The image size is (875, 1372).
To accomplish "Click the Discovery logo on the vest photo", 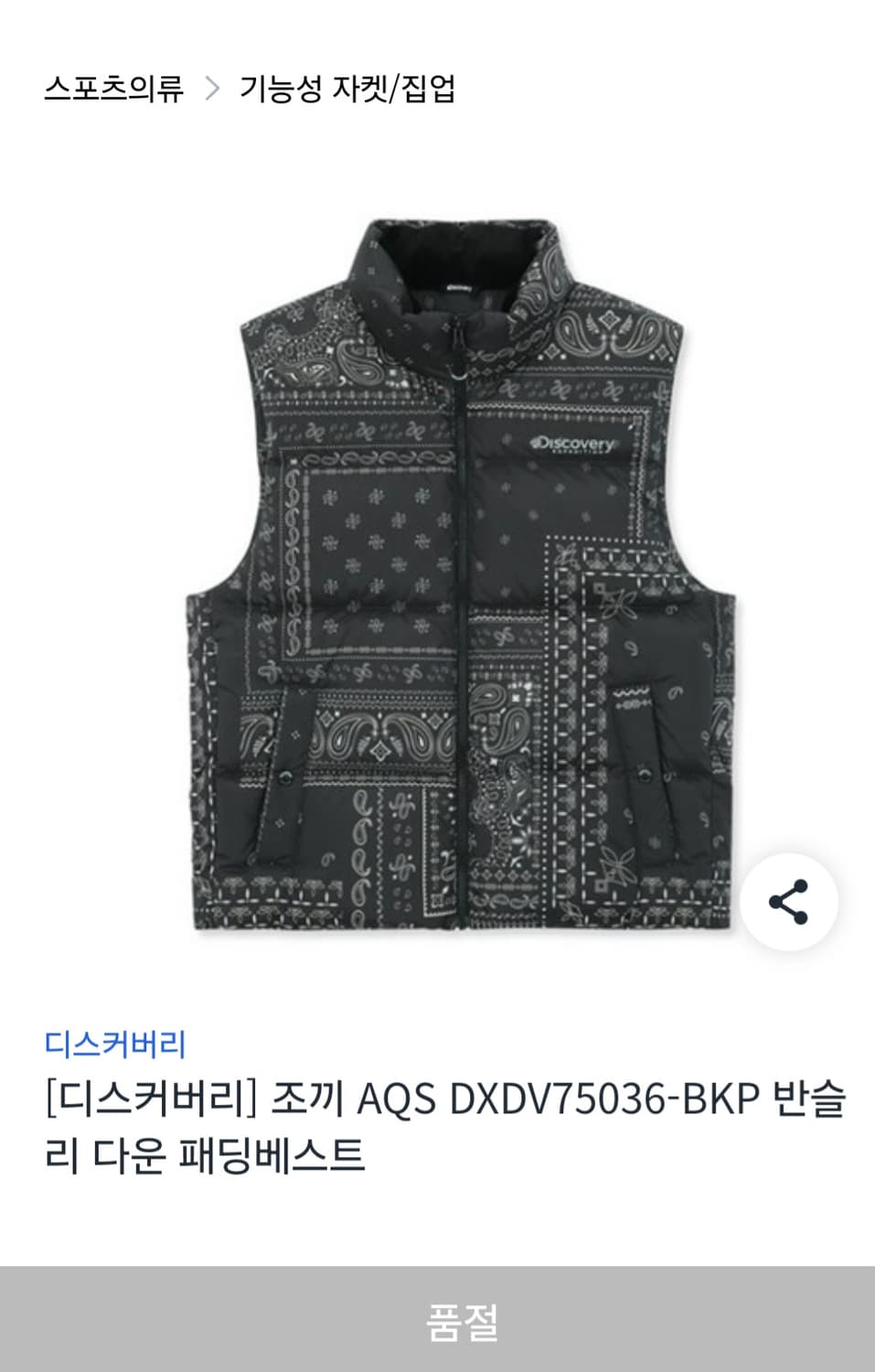I will click(571, 443).
